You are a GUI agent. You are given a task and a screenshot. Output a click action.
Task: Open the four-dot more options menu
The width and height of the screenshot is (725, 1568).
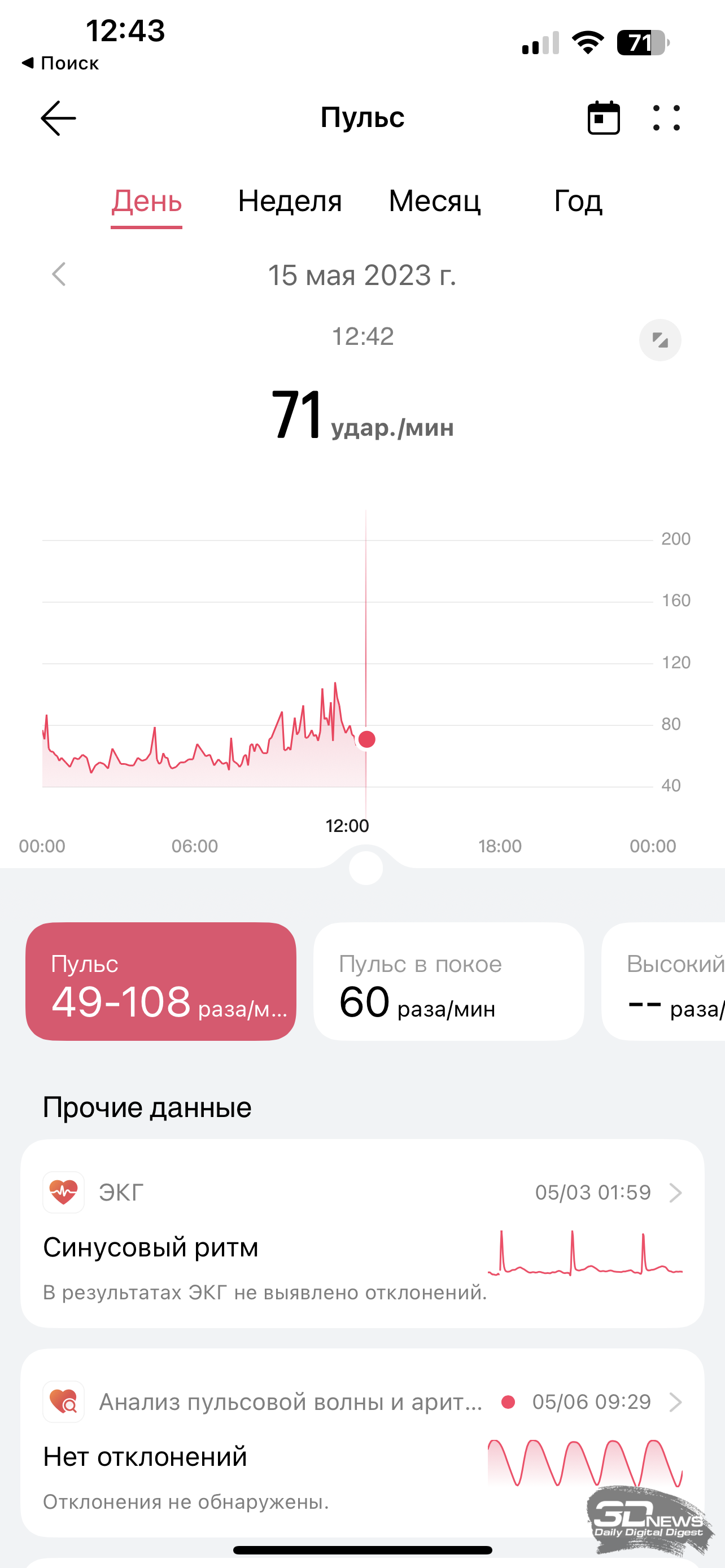pyautogui.click(x=666, y=118)
